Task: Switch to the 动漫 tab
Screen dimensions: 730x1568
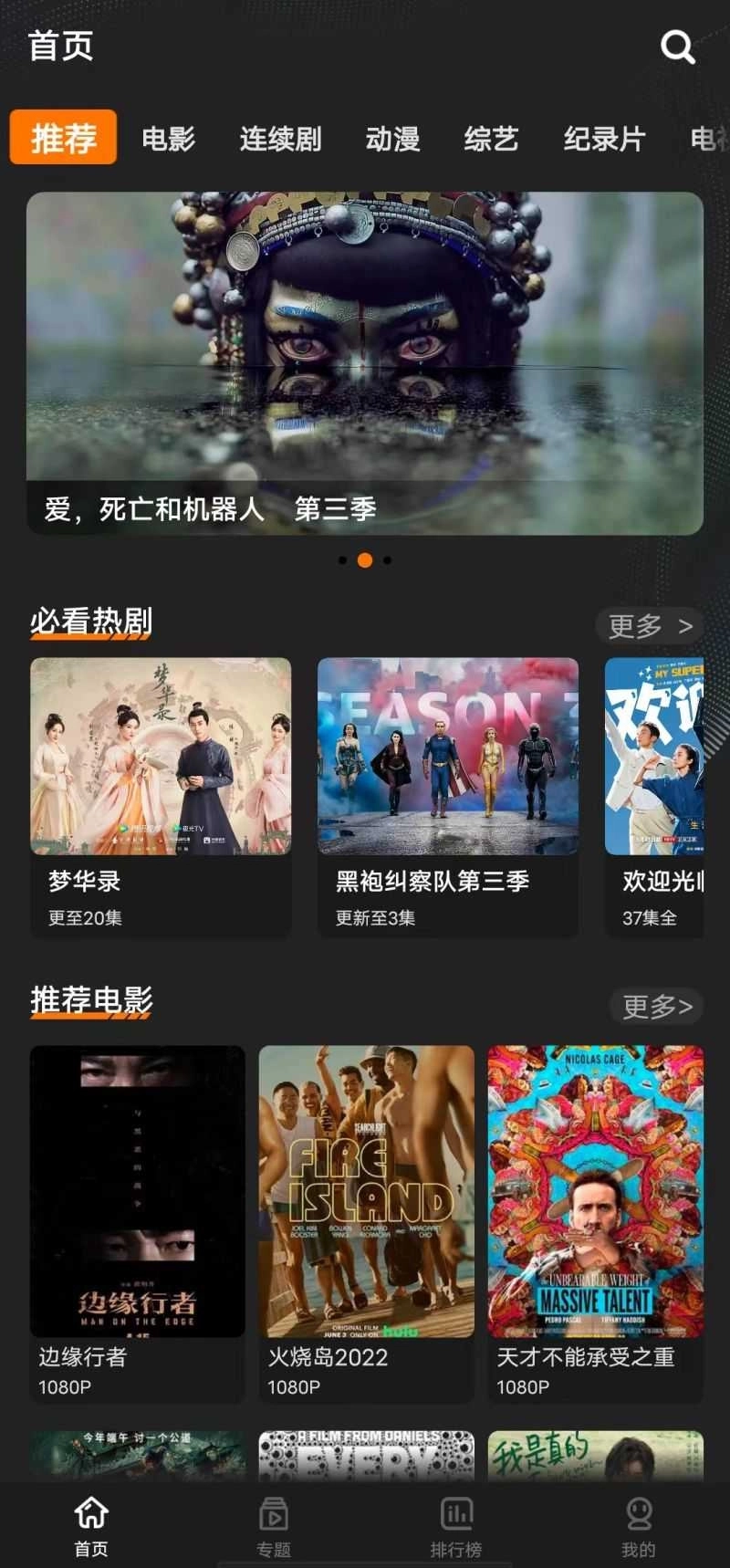Action: (x=392, y=139)
